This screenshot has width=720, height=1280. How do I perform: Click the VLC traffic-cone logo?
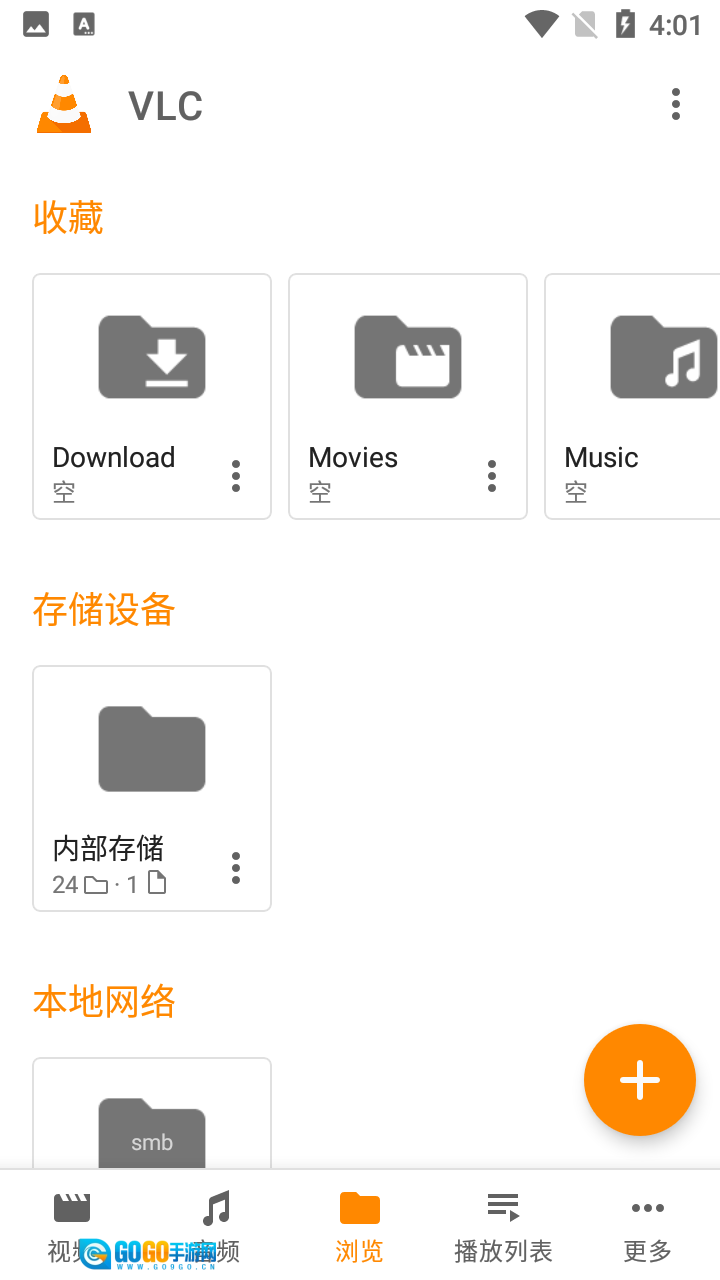[63, 103]
